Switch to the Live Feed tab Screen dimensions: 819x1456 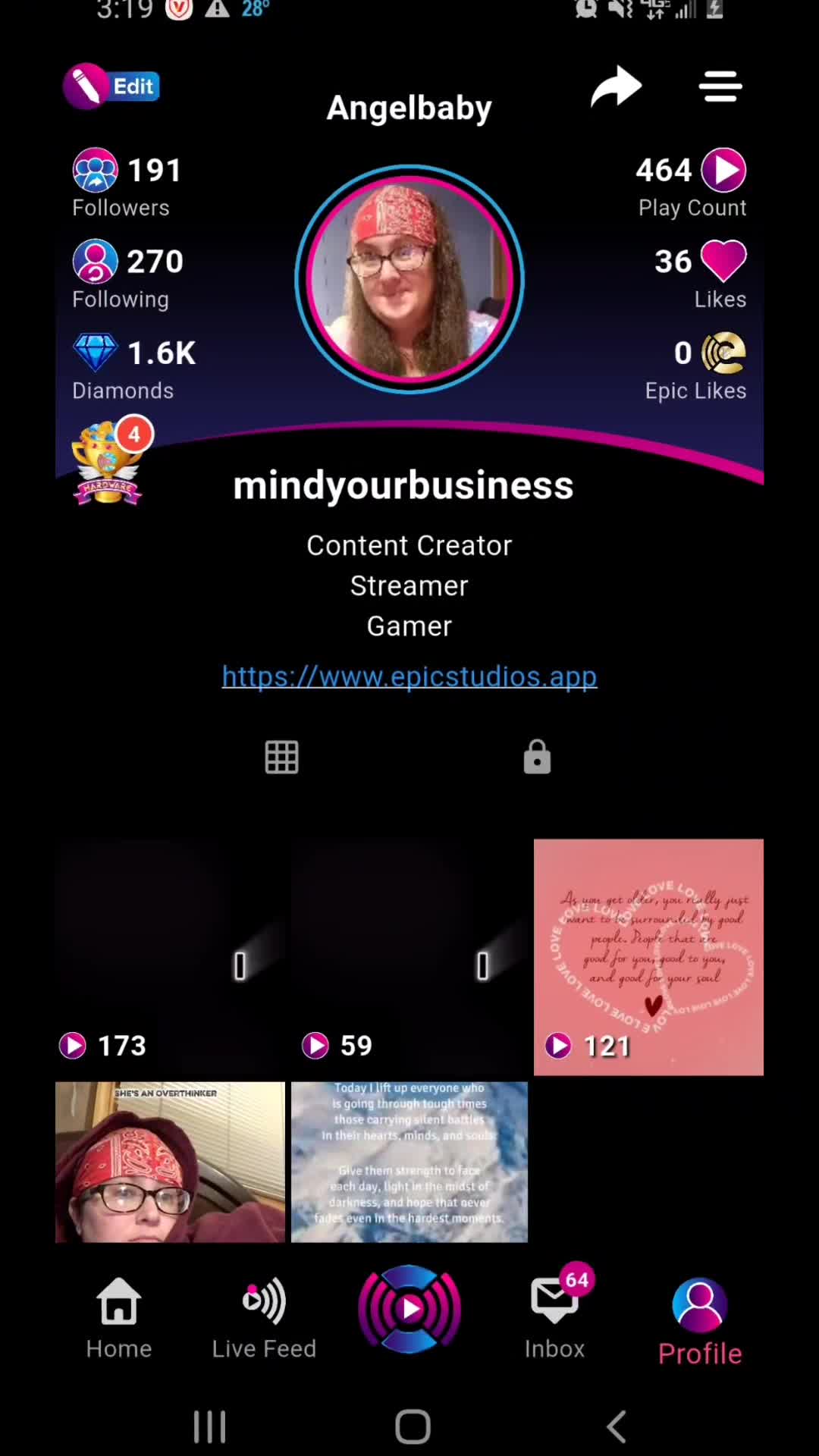click(264, 1318)
